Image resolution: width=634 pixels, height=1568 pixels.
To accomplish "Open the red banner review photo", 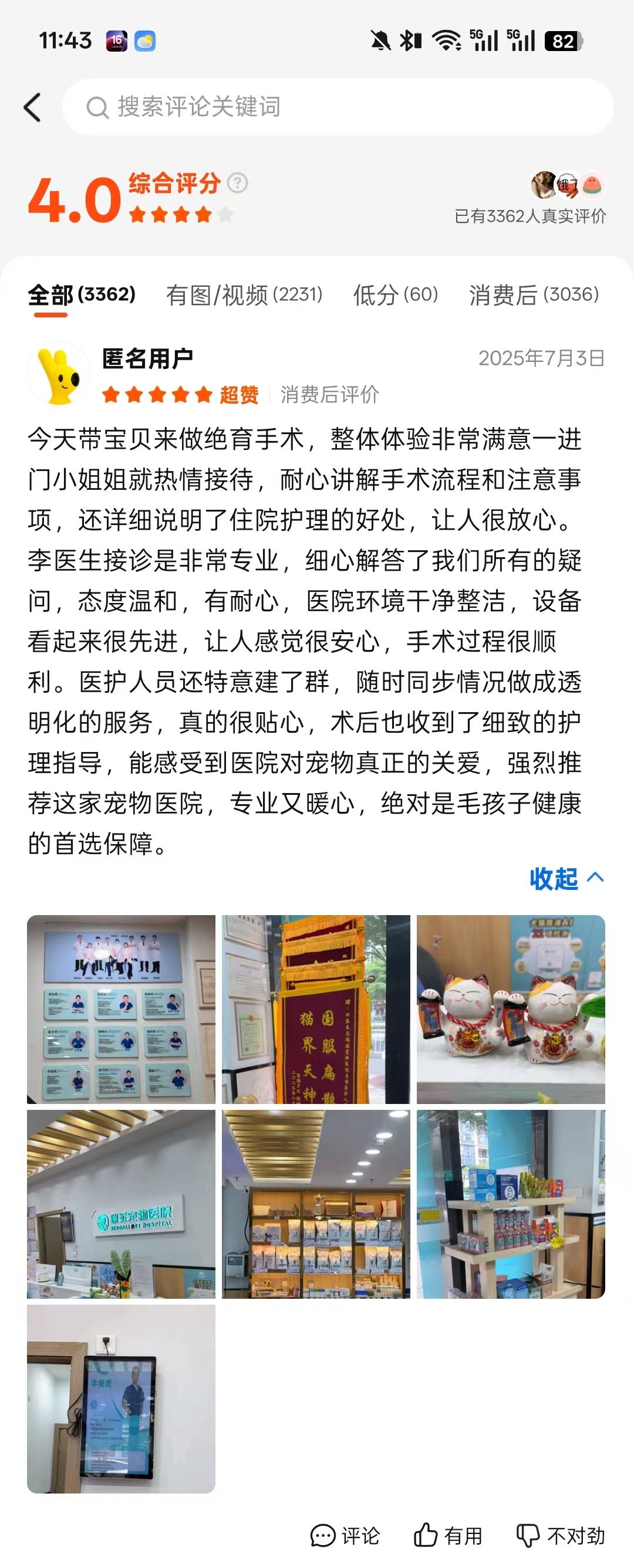I will click(315, 1009).
